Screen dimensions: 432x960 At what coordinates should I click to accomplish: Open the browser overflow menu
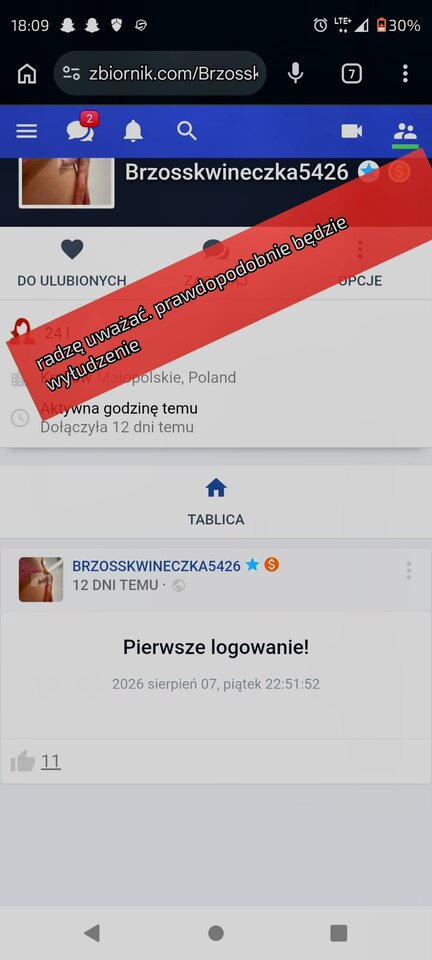(x=405, y=74)
